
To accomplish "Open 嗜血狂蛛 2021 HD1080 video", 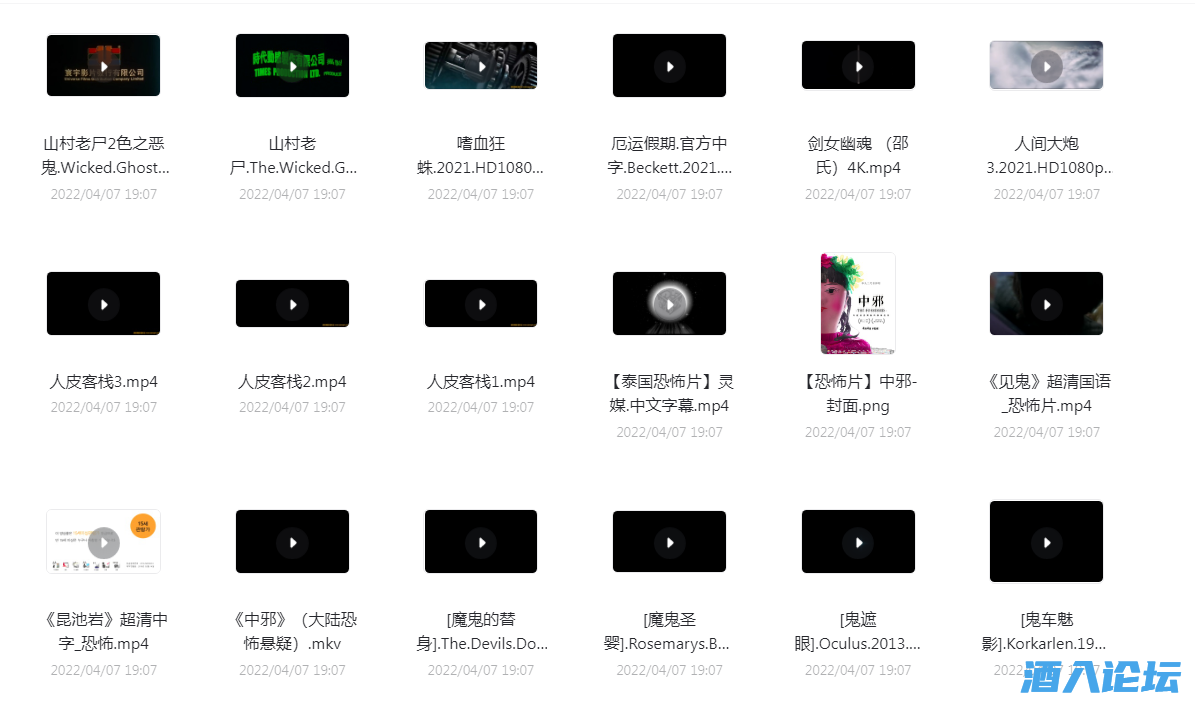I will coord(481,66).
